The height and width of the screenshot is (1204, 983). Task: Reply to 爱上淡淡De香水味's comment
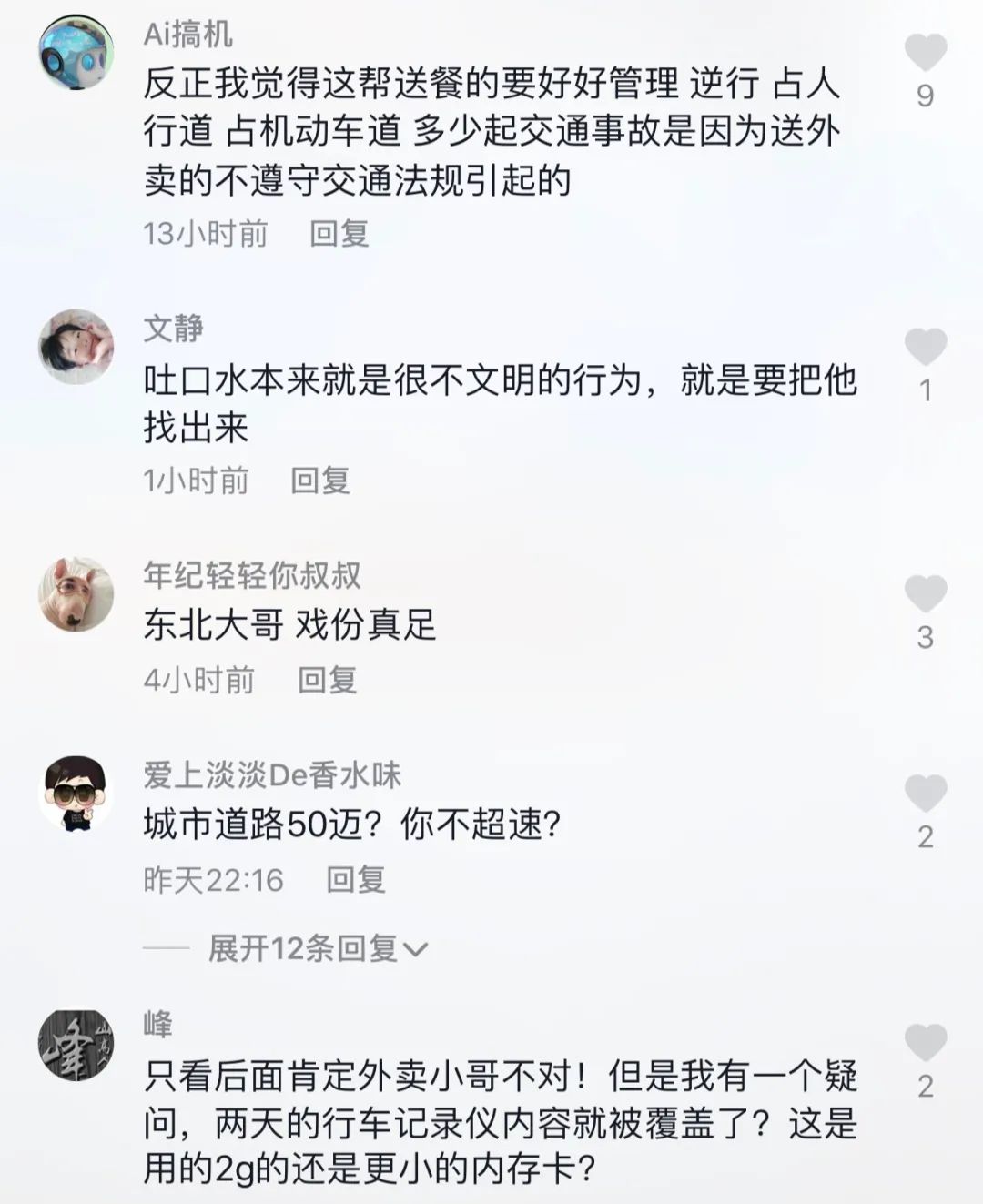point(355,879)
